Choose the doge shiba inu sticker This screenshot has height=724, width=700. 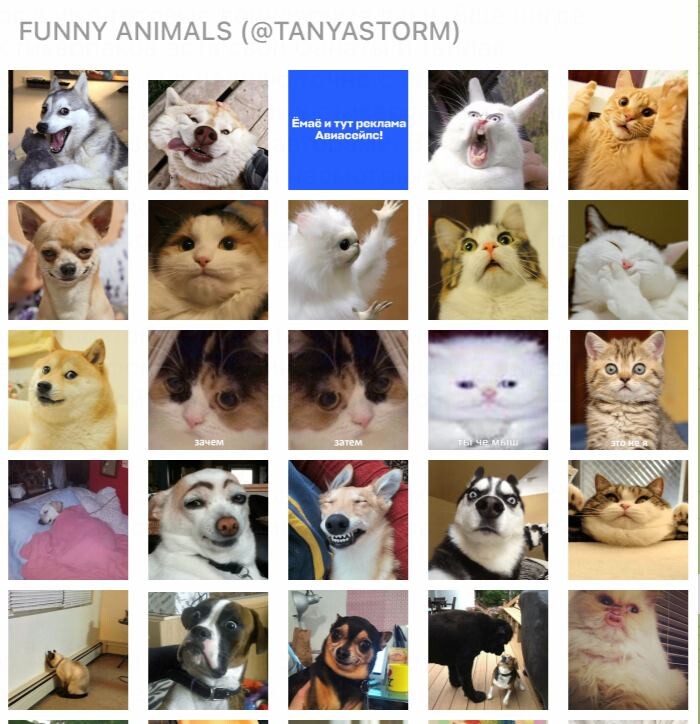[x=68, y=390]
